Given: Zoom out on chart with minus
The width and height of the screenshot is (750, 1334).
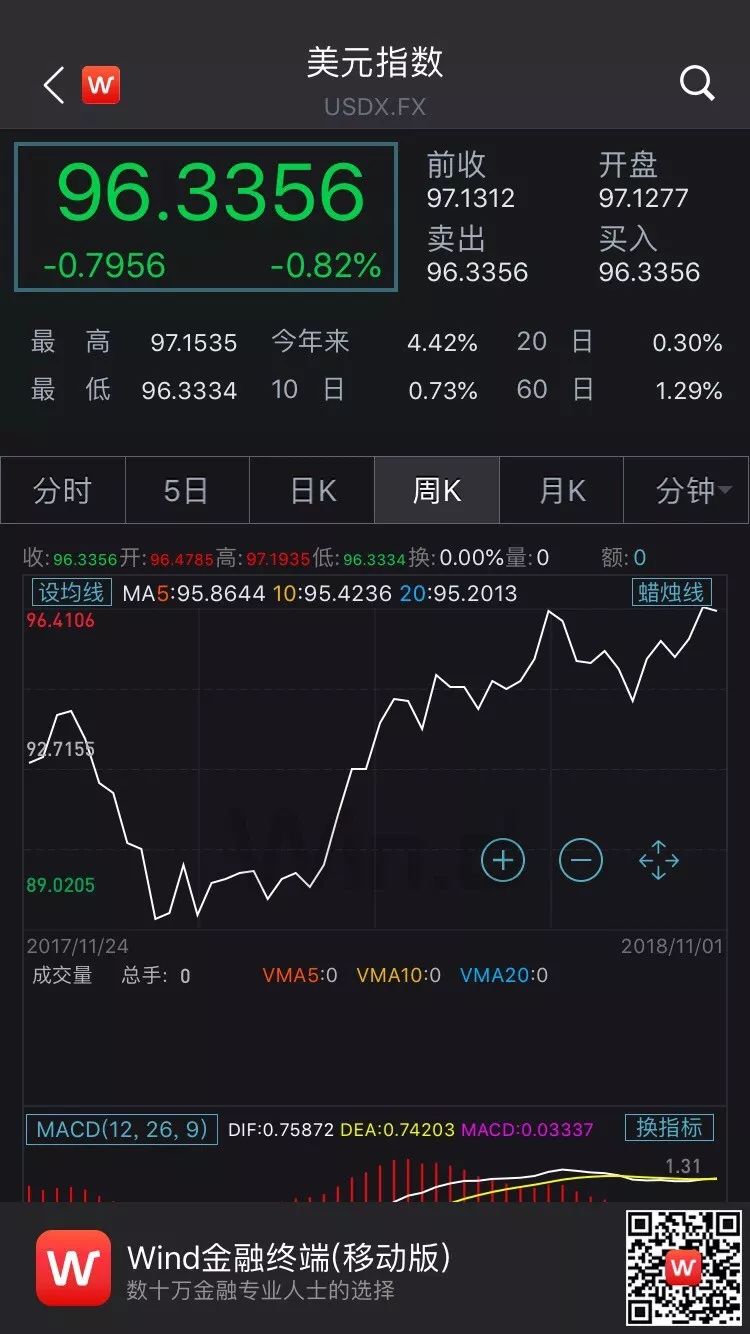Looking at the screenshot, I should [581, 860].
